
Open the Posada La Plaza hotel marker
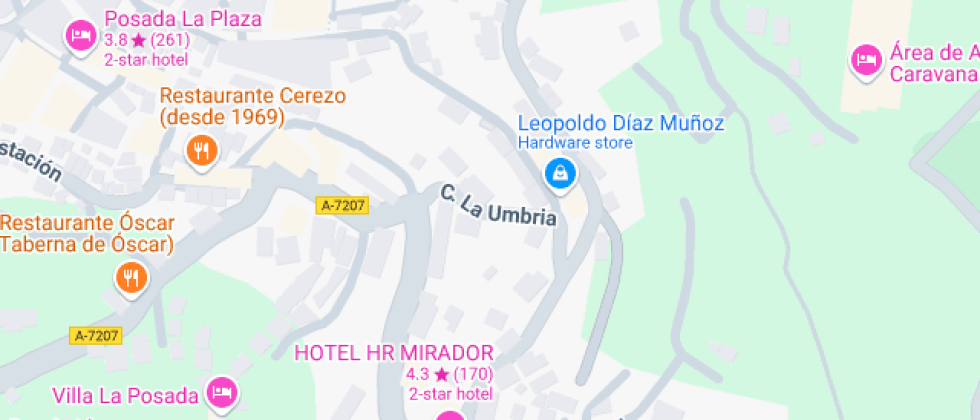click(x=81, y=36)
